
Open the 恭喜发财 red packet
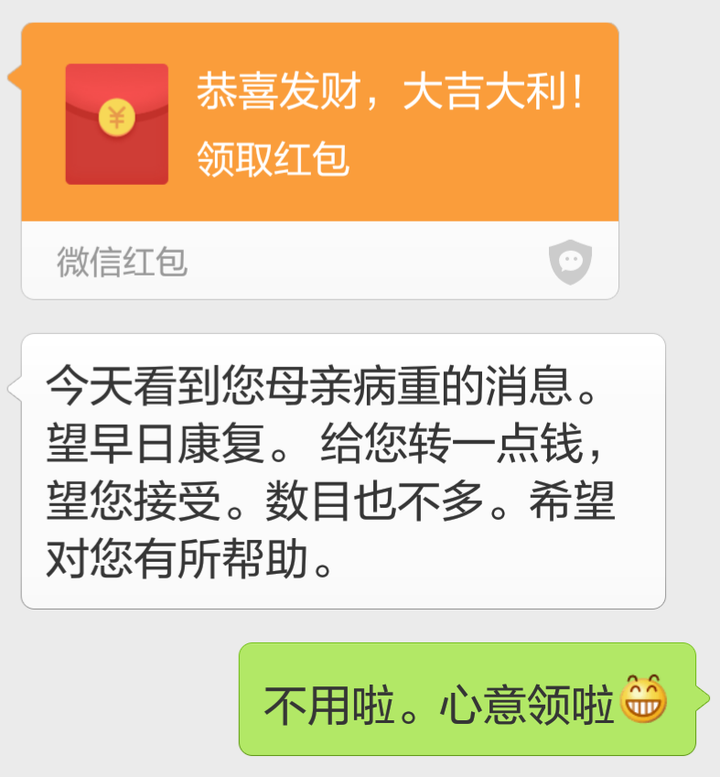pos(320,123)
